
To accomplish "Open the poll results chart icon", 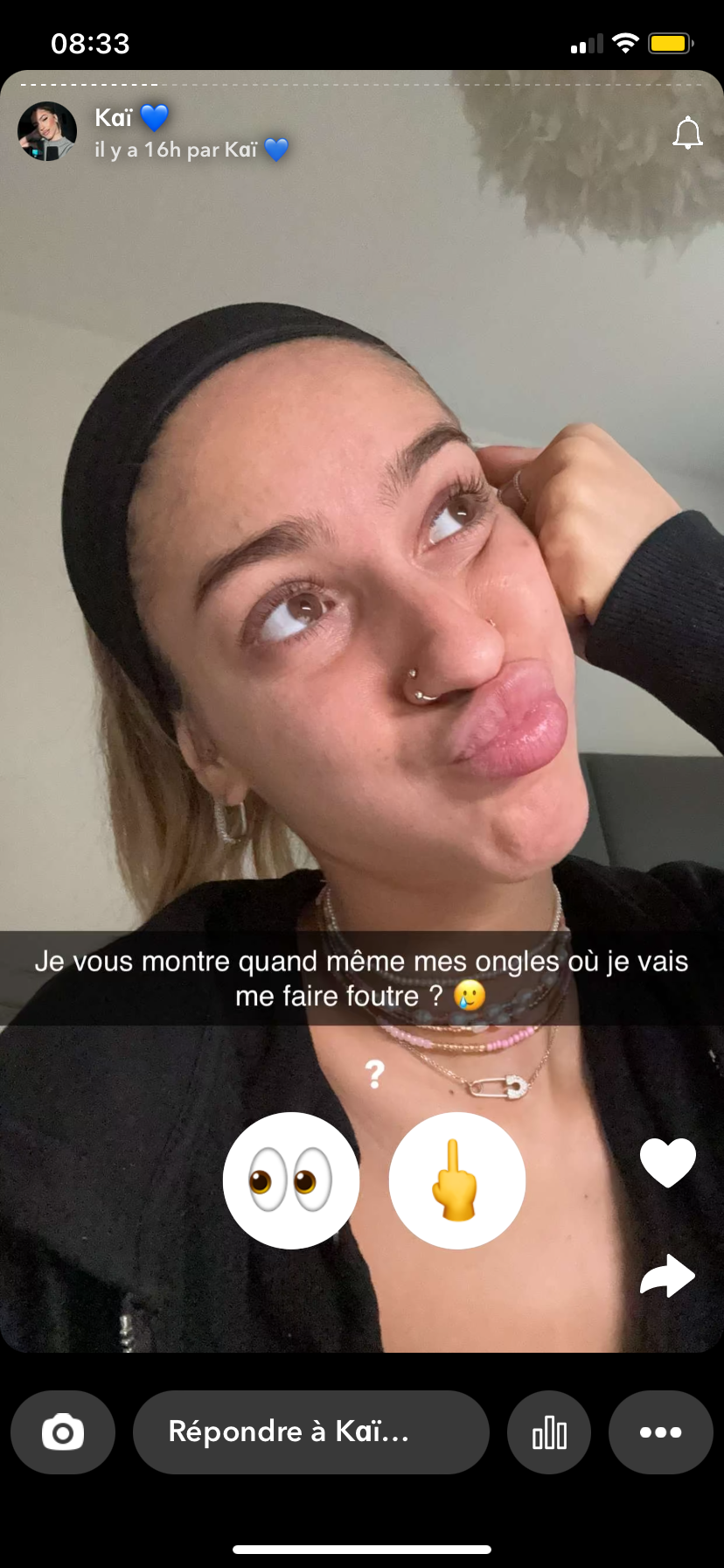I will click(549, 1432).
